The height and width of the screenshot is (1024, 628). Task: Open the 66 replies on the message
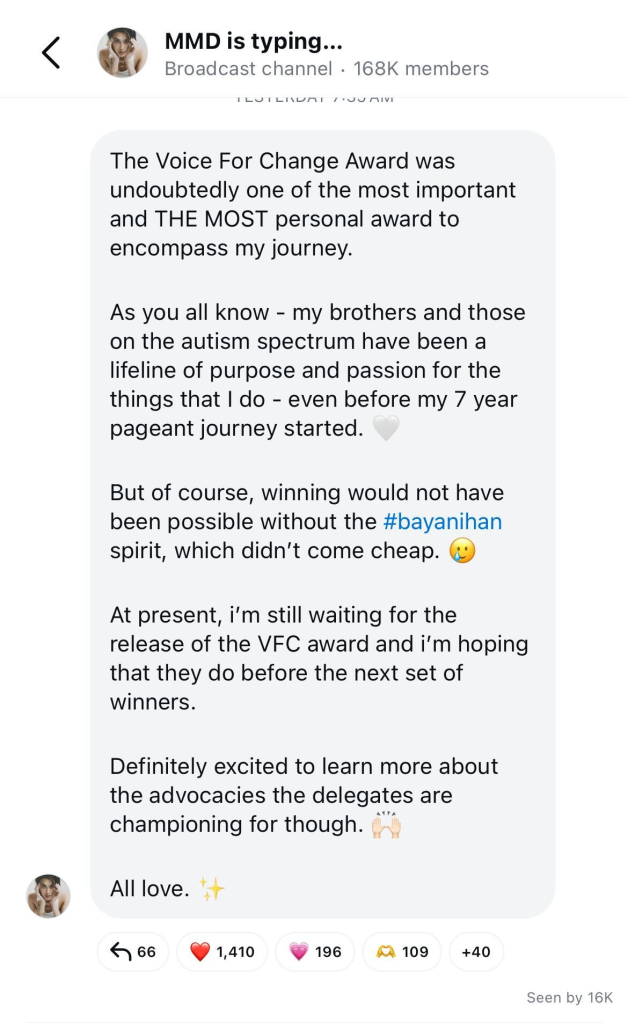tap(133, 951)
